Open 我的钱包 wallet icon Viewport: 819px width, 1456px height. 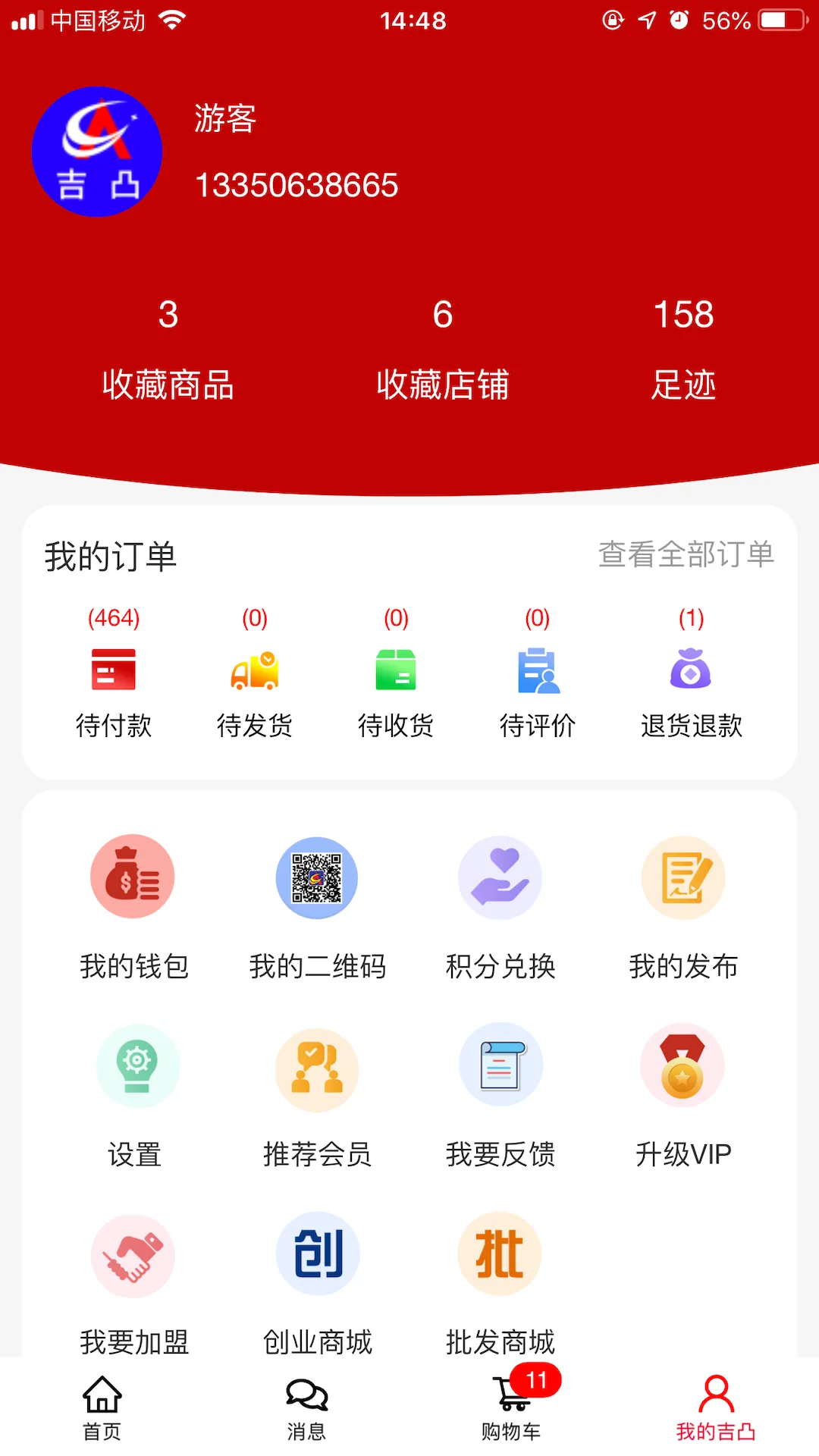tap(133, 877)
